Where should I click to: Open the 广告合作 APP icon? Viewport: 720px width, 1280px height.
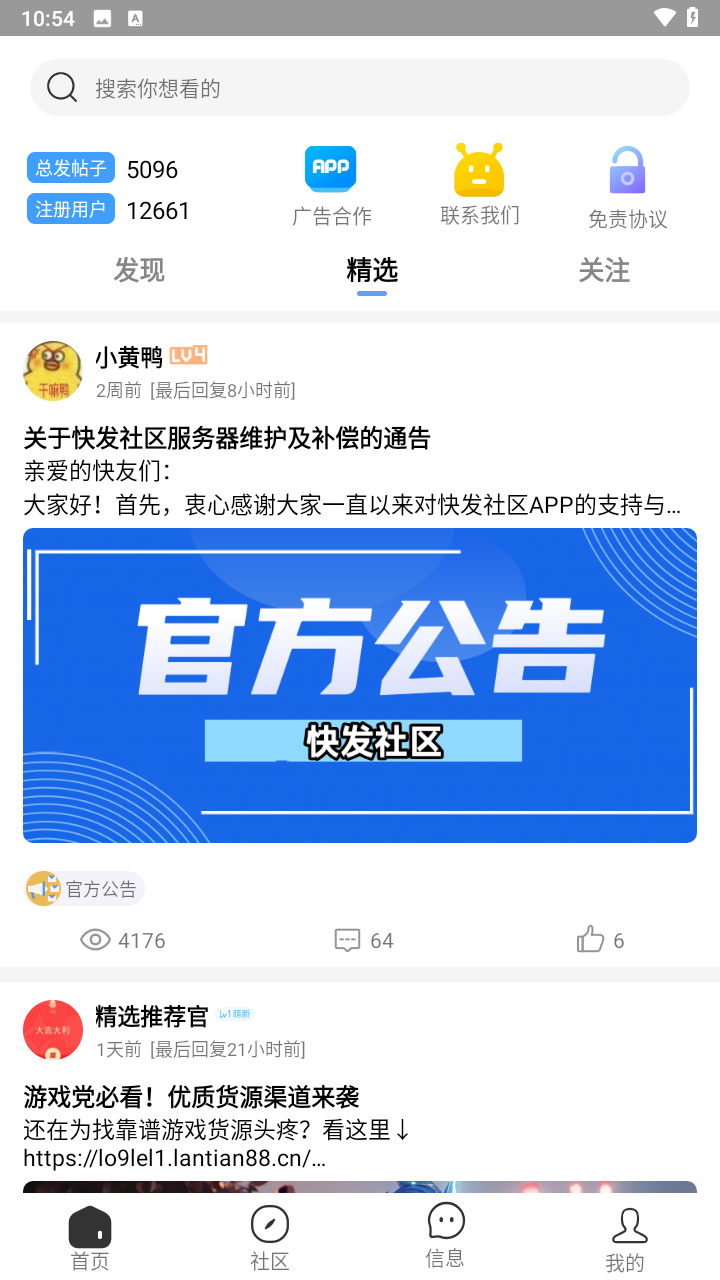click(330, 168)
